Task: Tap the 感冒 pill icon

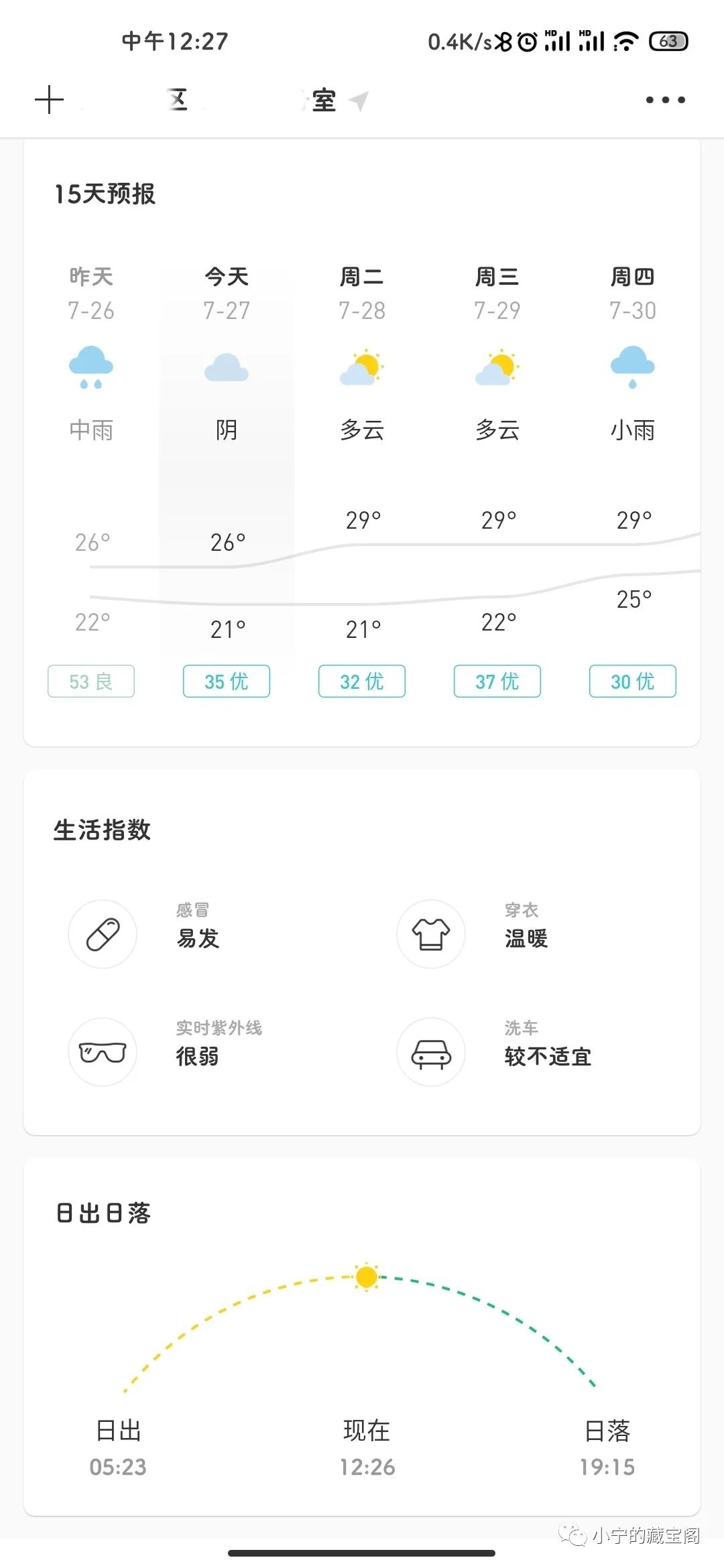Action: tap(102, 934)
